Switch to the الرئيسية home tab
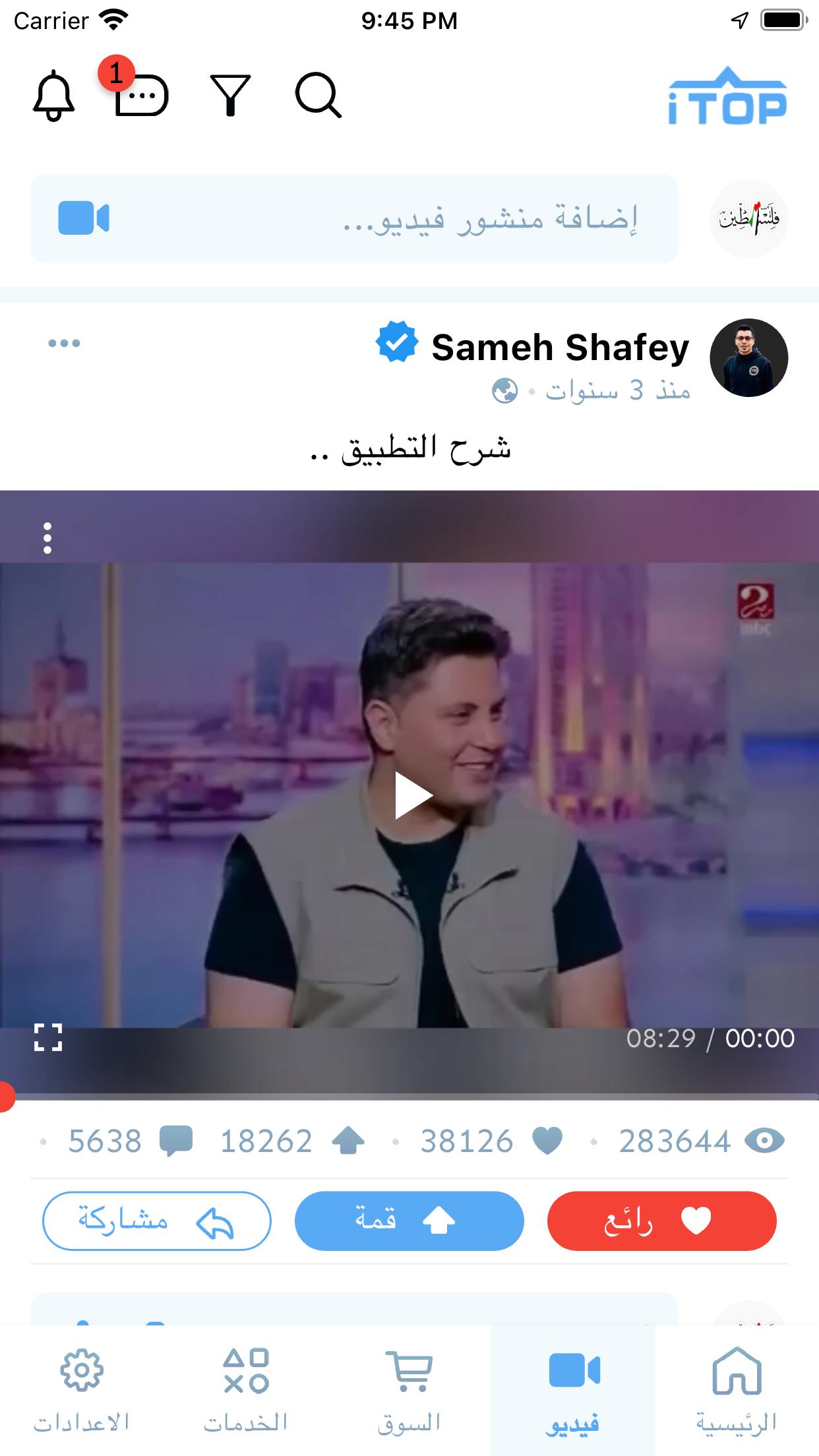The height and width of the screenshot is (1456, 819). click(x=737, y=1390)
